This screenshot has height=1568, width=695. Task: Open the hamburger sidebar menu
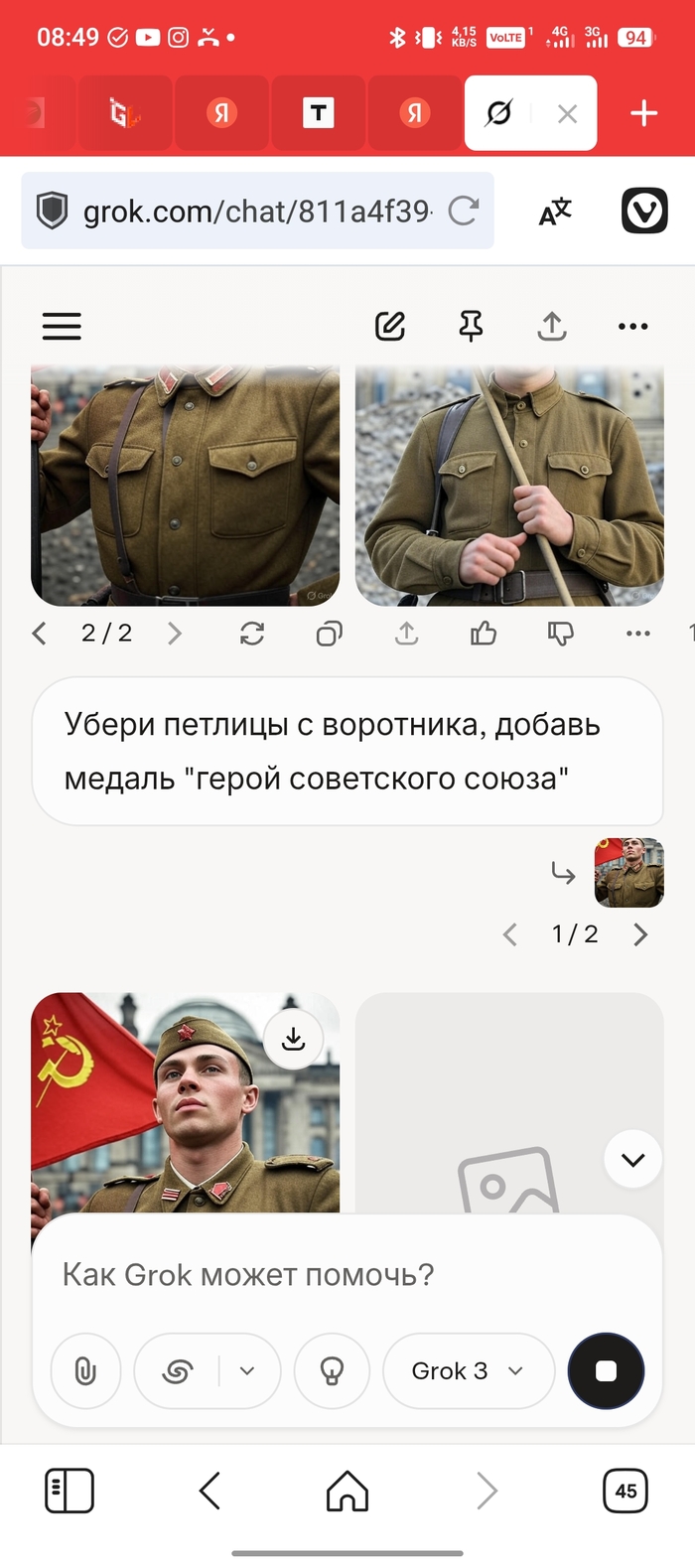coord(62,326)
